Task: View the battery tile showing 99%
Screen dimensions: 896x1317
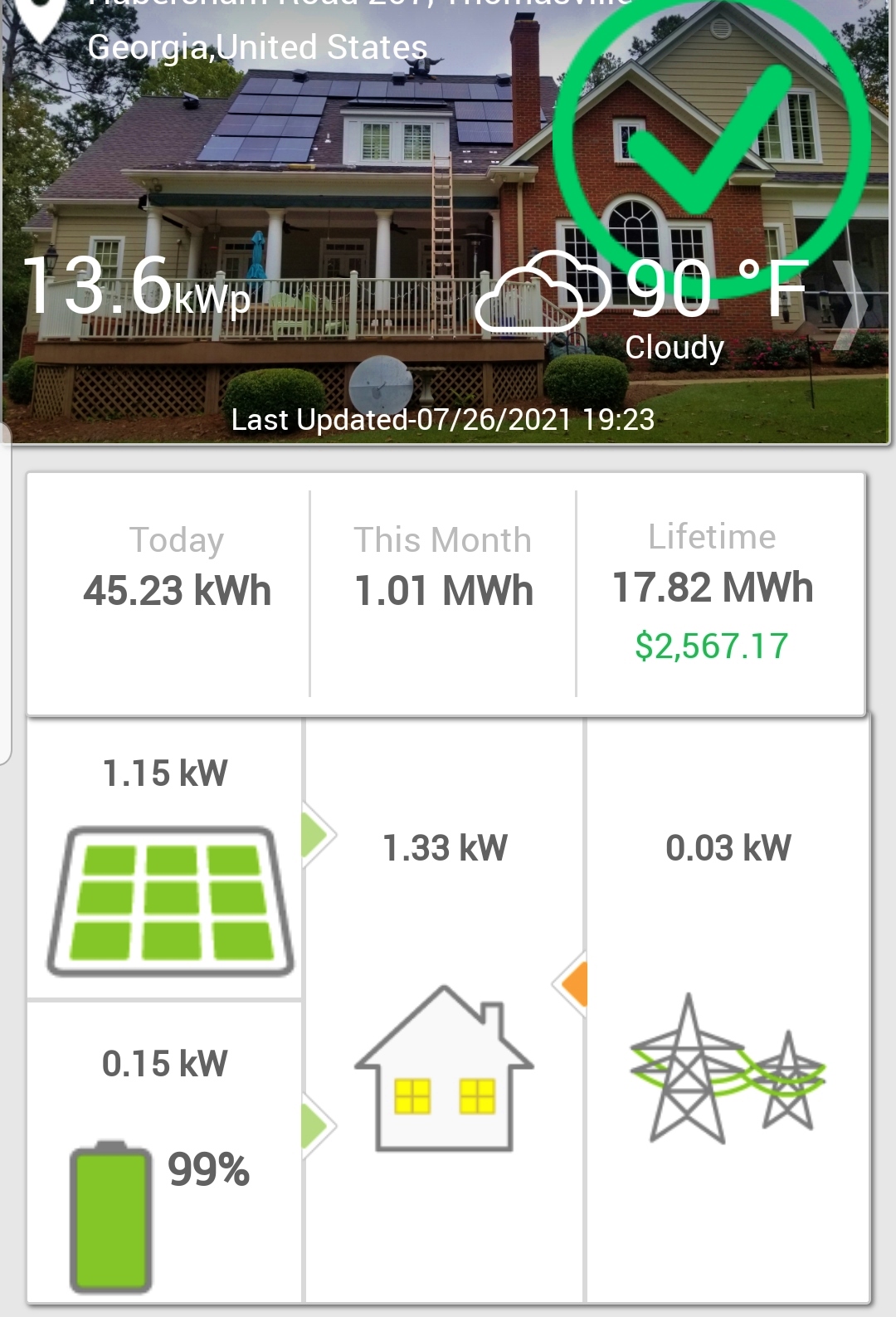Action: tap(165, 1154)
